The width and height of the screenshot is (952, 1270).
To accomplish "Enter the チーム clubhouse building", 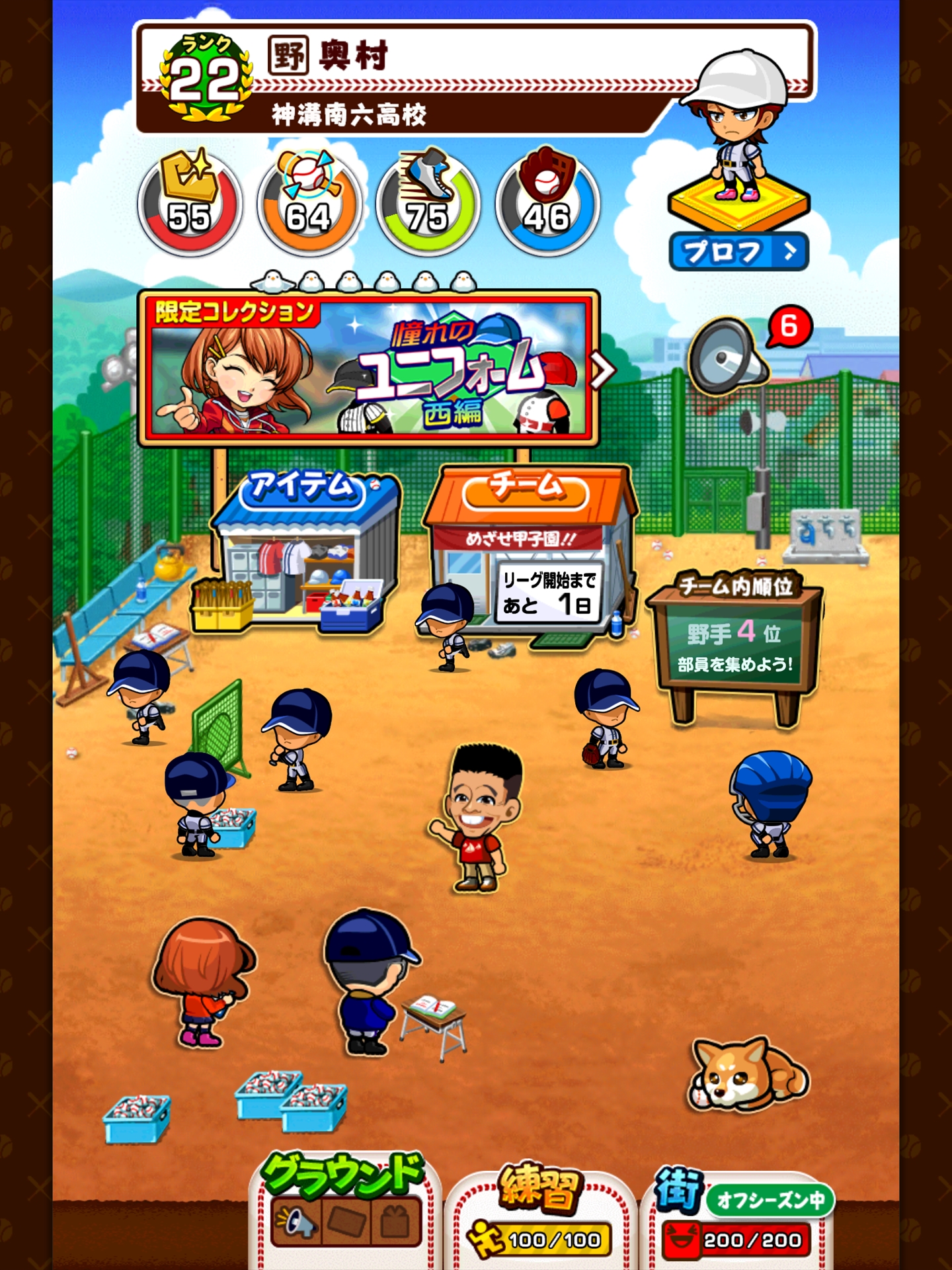I will (x=529, y=549).
